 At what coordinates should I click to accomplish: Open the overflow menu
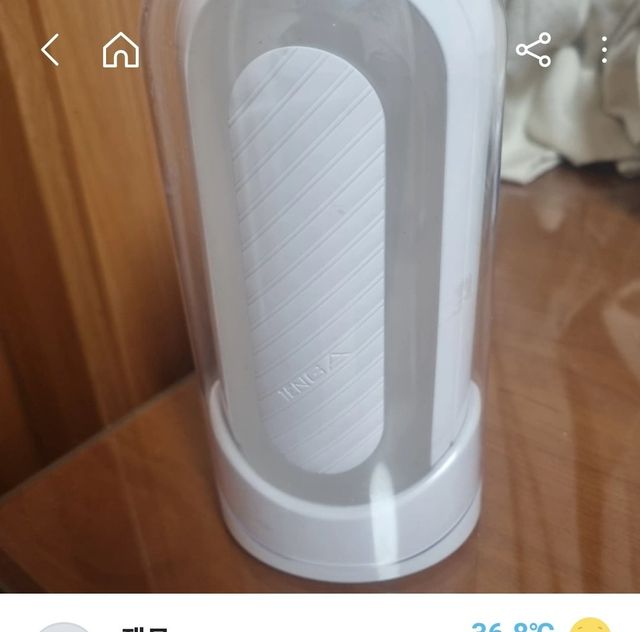click(605, 49)
